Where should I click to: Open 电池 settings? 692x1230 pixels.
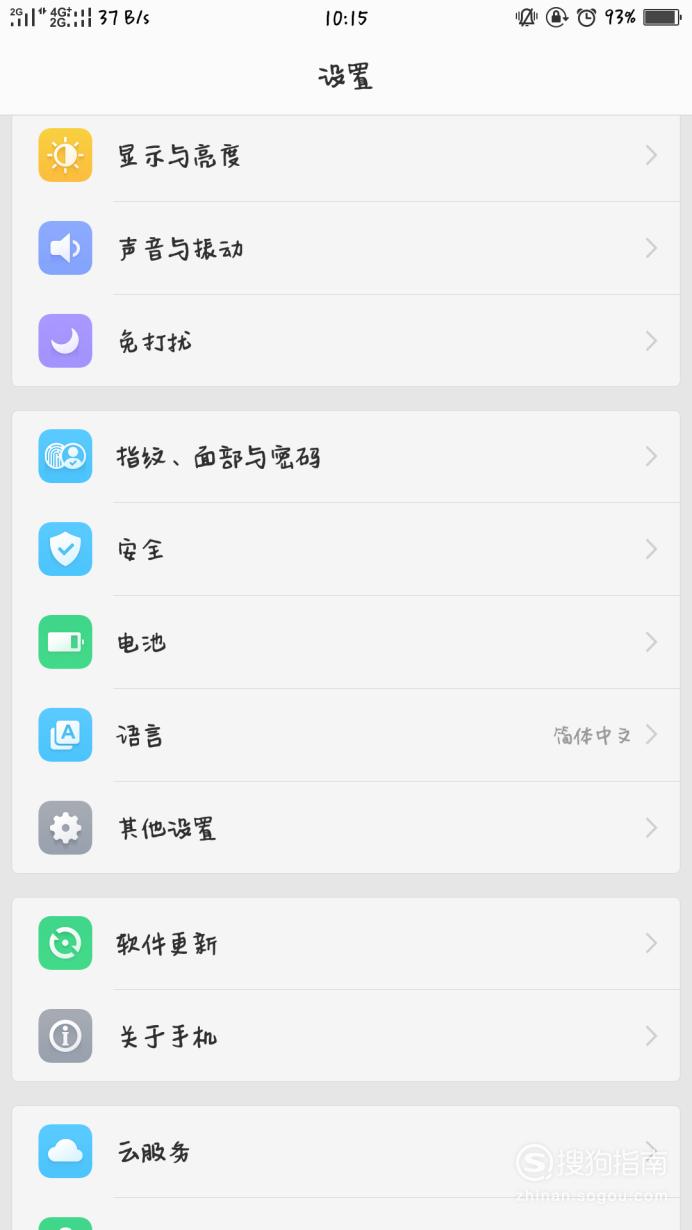[346, 642]
